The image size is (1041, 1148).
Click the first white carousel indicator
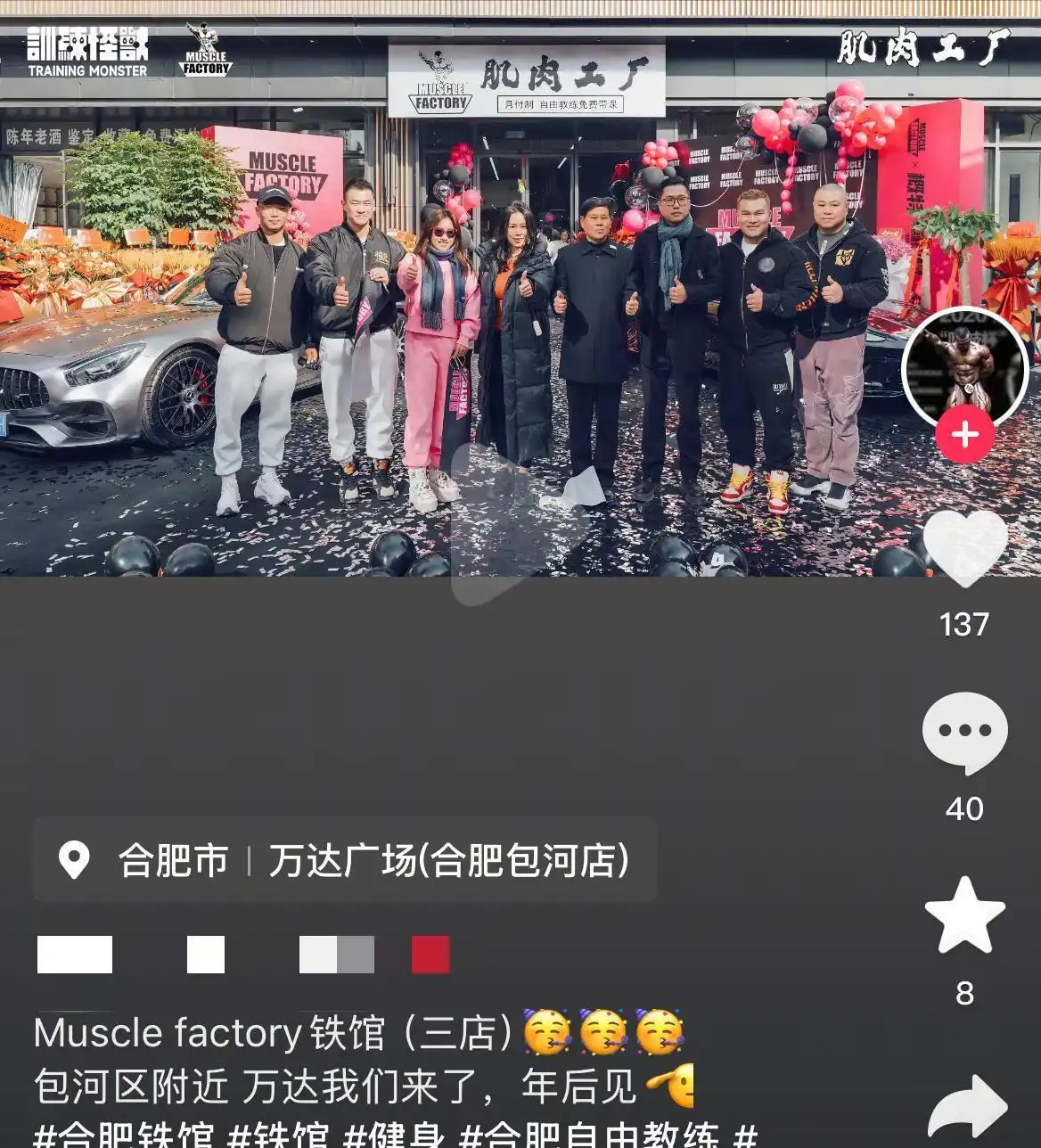tap(74, 954)
